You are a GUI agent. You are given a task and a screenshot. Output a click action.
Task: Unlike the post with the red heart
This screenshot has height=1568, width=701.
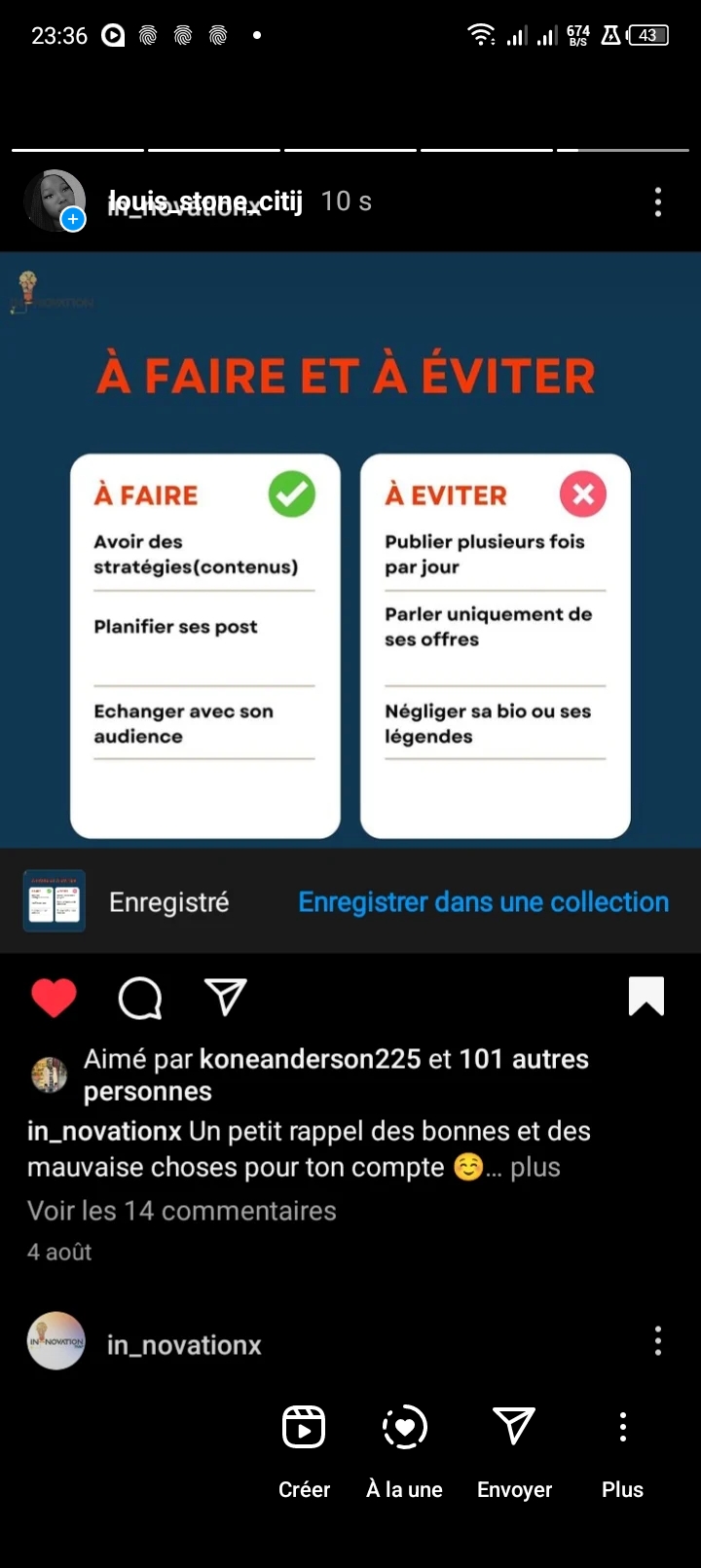[55, 998]
